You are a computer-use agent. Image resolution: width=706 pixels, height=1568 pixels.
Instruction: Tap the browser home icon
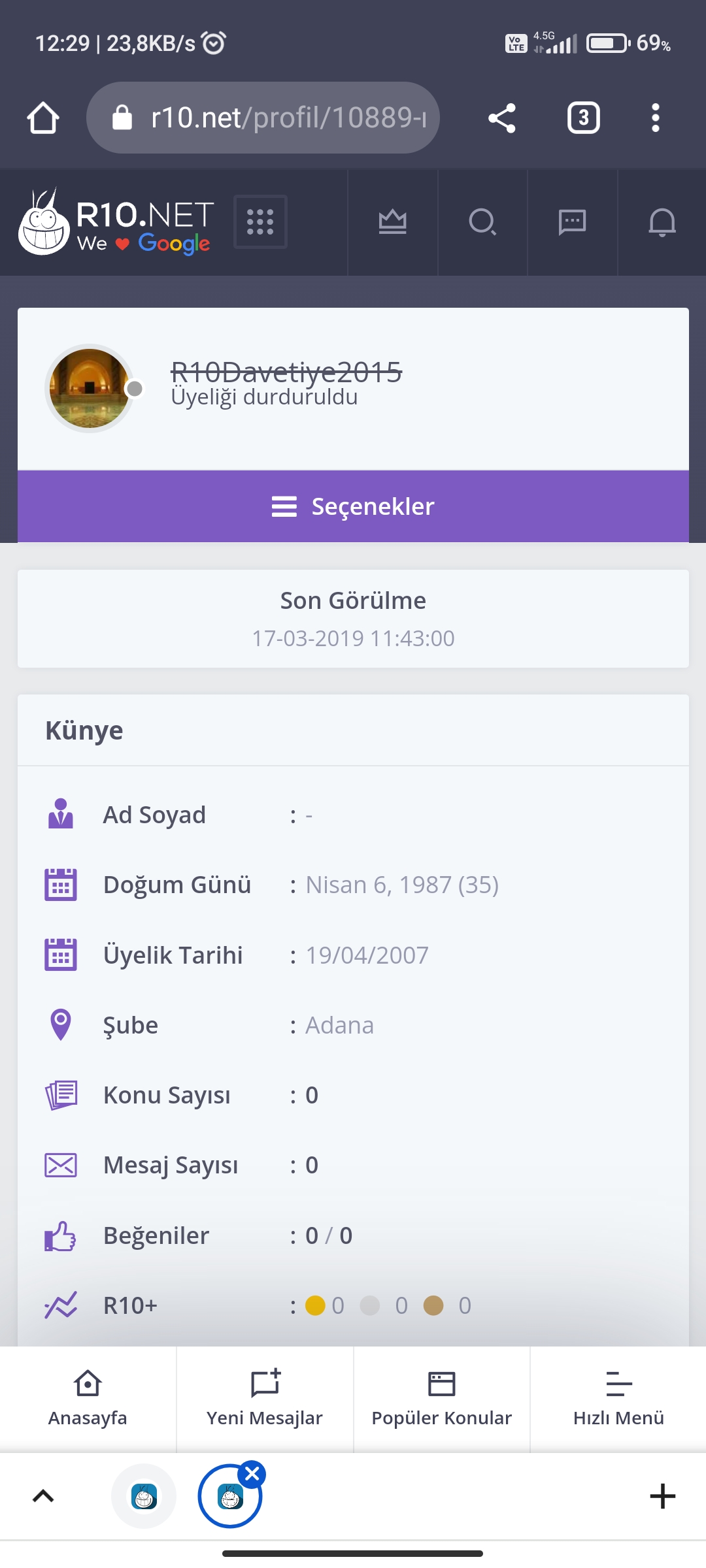[x=43, y=118]
